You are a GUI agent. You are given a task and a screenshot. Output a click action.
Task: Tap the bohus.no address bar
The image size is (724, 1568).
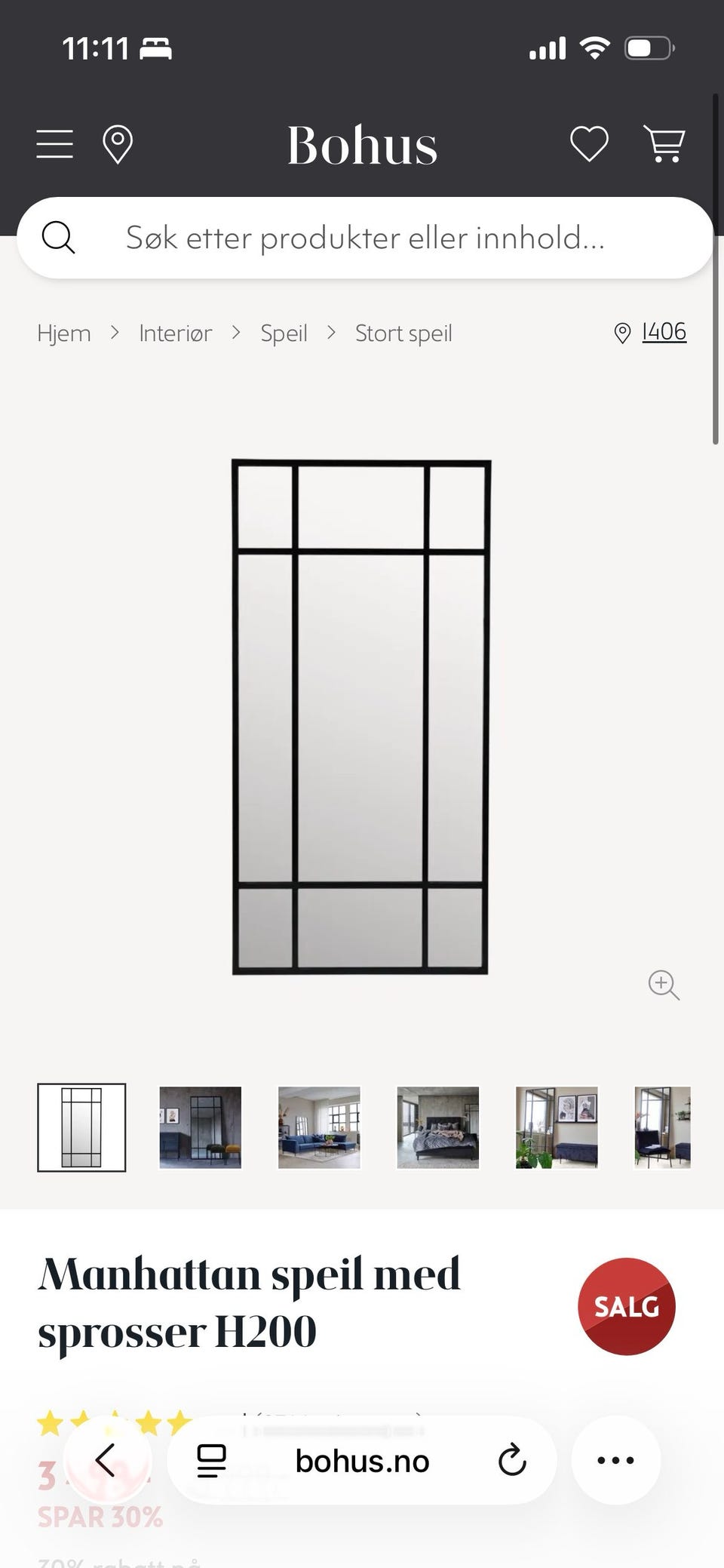click(x=362, y=1460)
